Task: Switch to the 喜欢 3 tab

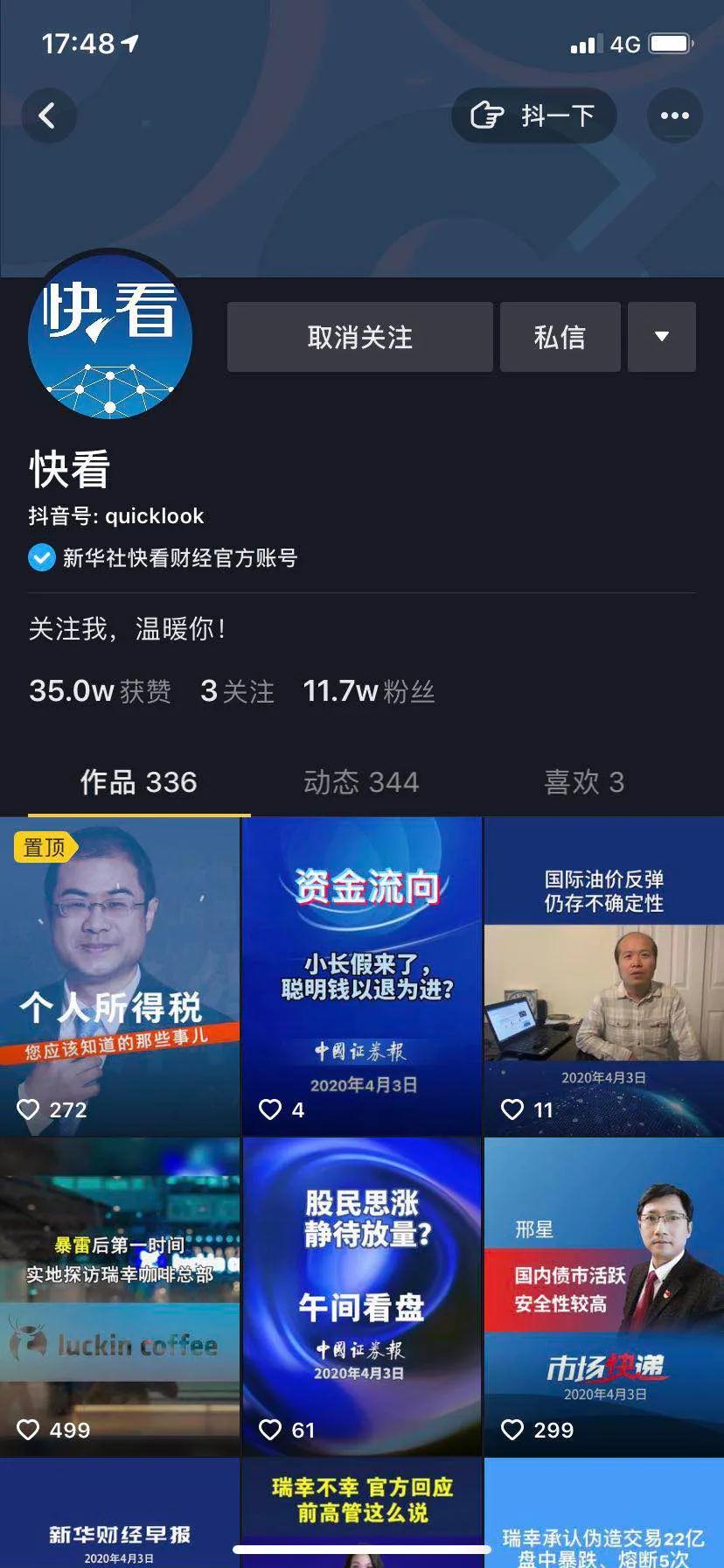Action: point(583,781)
